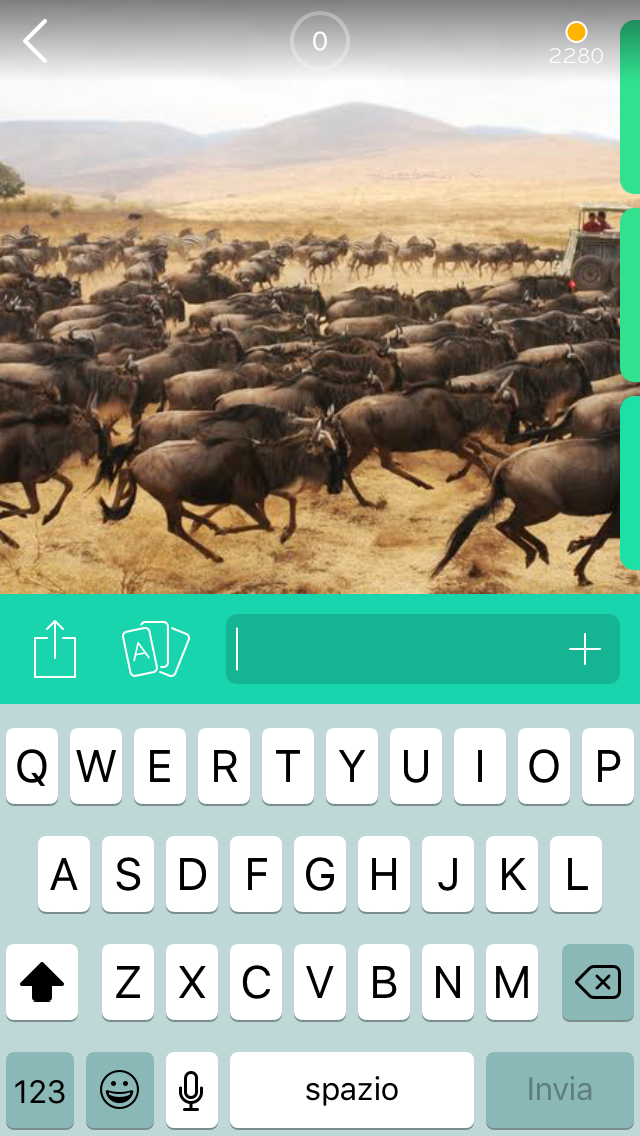Open the emoji keyboard
The height and width of the screenshot is (1136, 640).
(x=120, y=1090)
